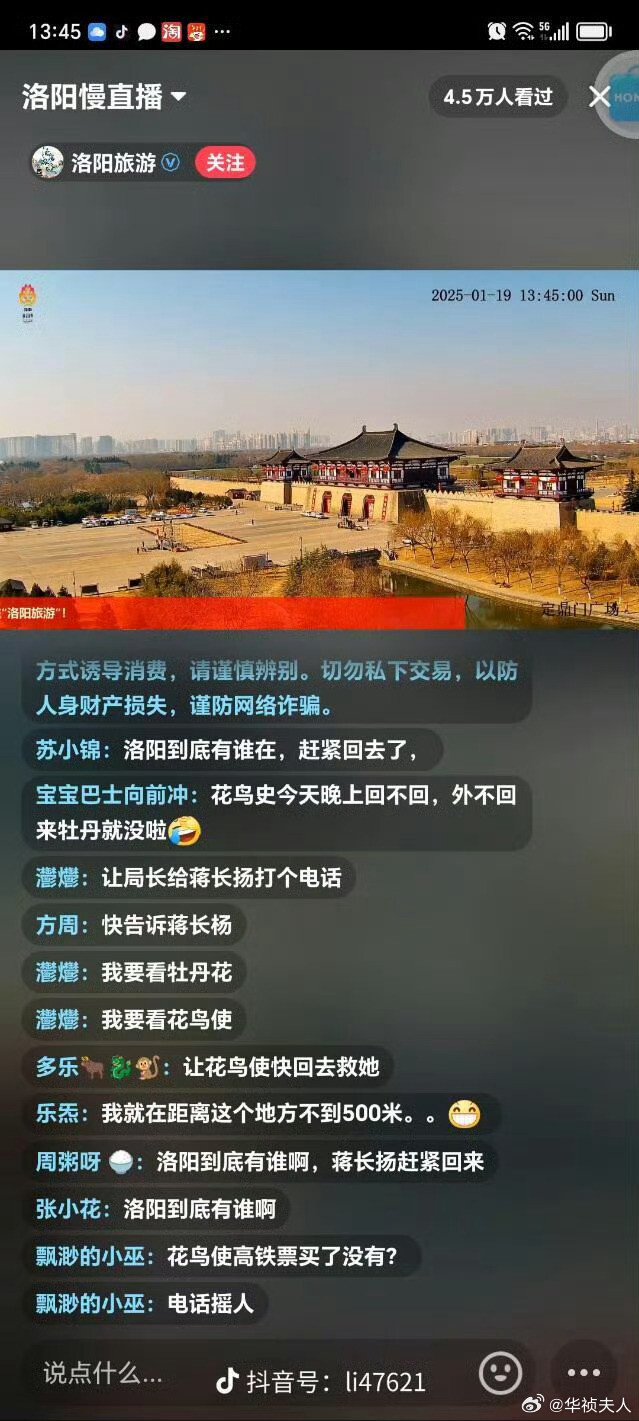
Task: Close the live stream
Action: point(599,96)
